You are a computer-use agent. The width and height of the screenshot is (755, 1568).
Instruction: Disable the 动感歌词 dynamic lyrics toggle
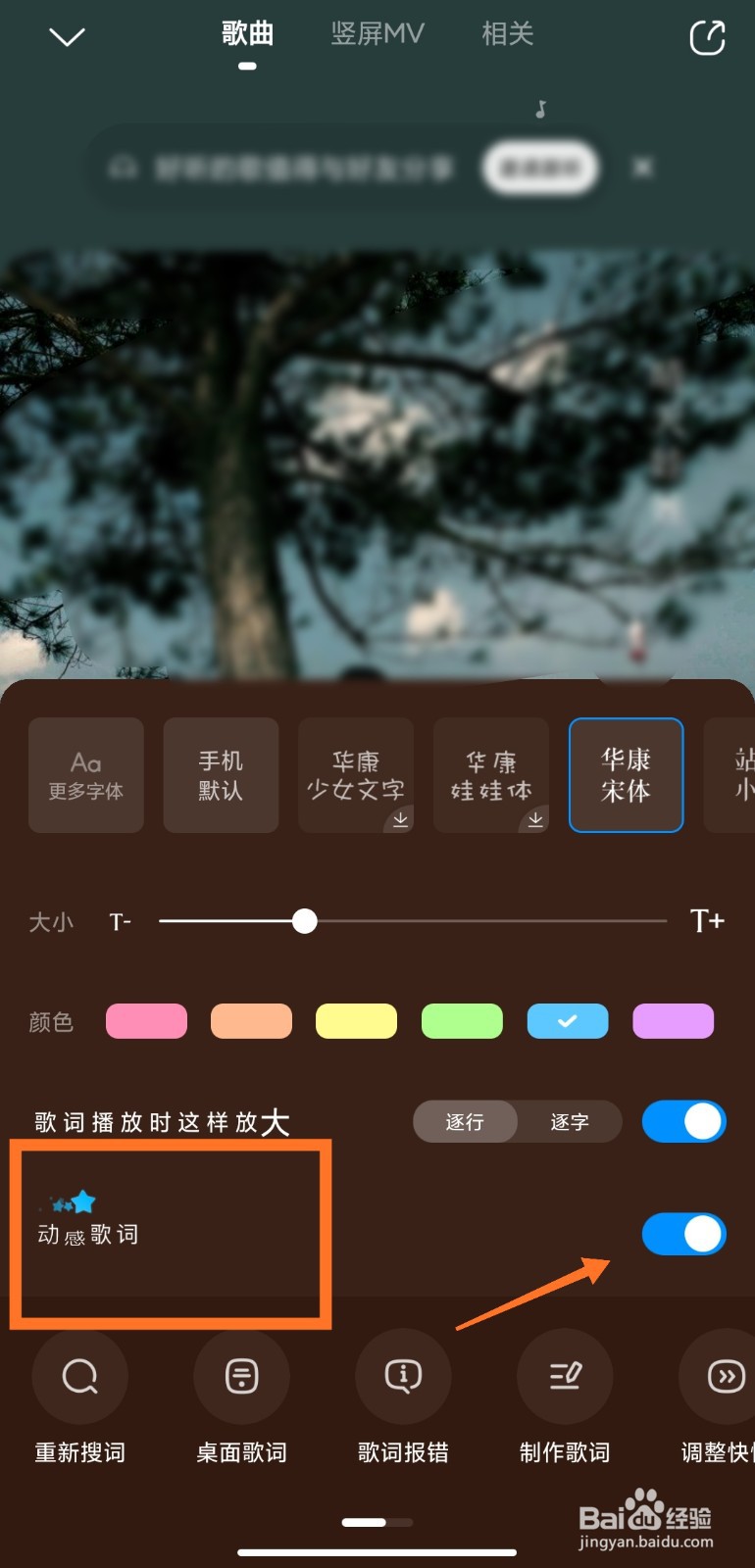click(683, 1234)
